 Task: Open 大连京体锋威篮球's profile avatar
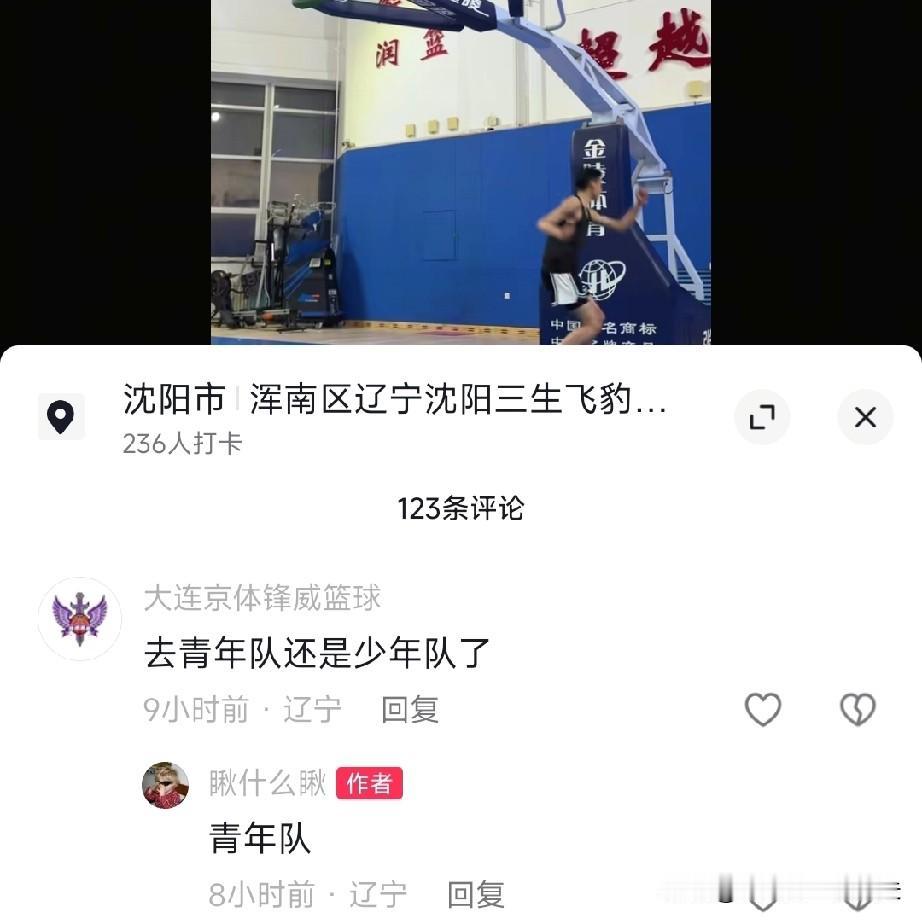click(79, 618)
